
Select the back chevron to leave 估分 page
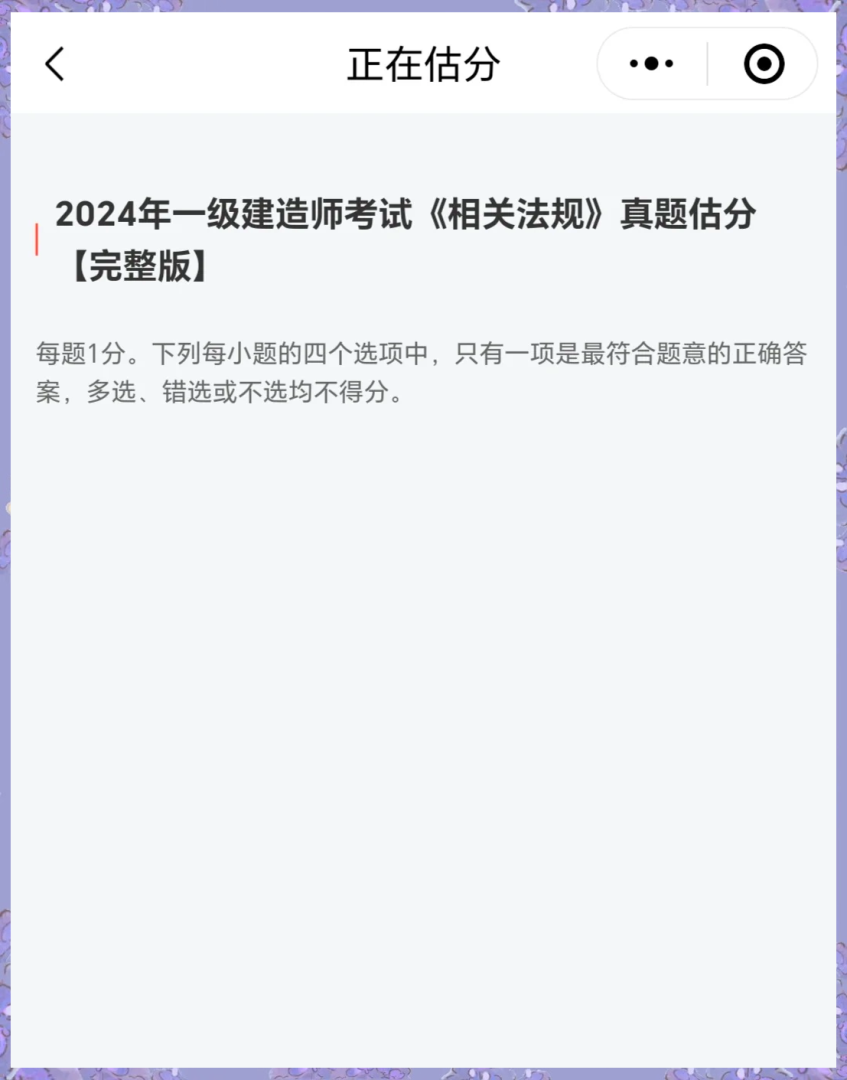[54, 63]
